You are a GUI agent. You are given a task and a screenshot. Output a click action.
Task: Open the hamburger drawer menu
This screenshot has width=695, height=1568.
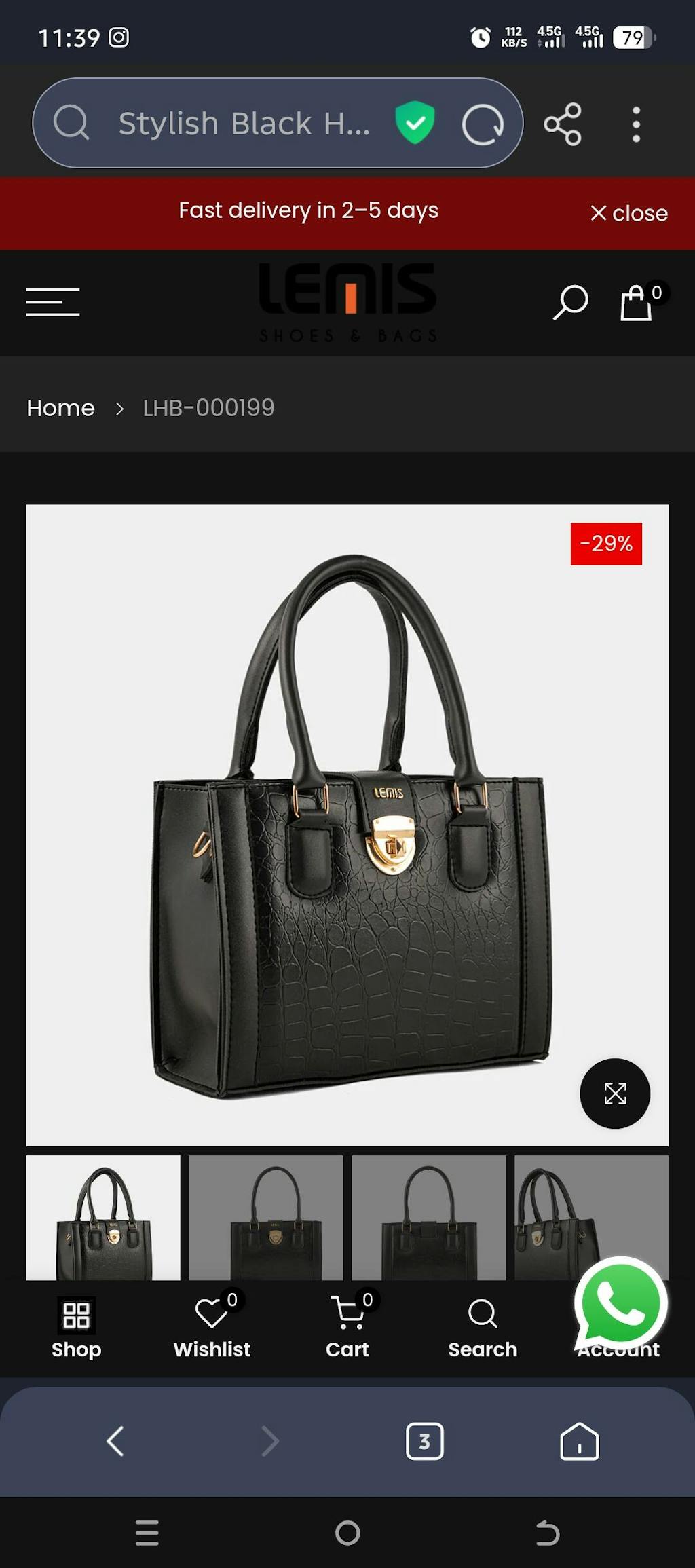click(53, 302)
